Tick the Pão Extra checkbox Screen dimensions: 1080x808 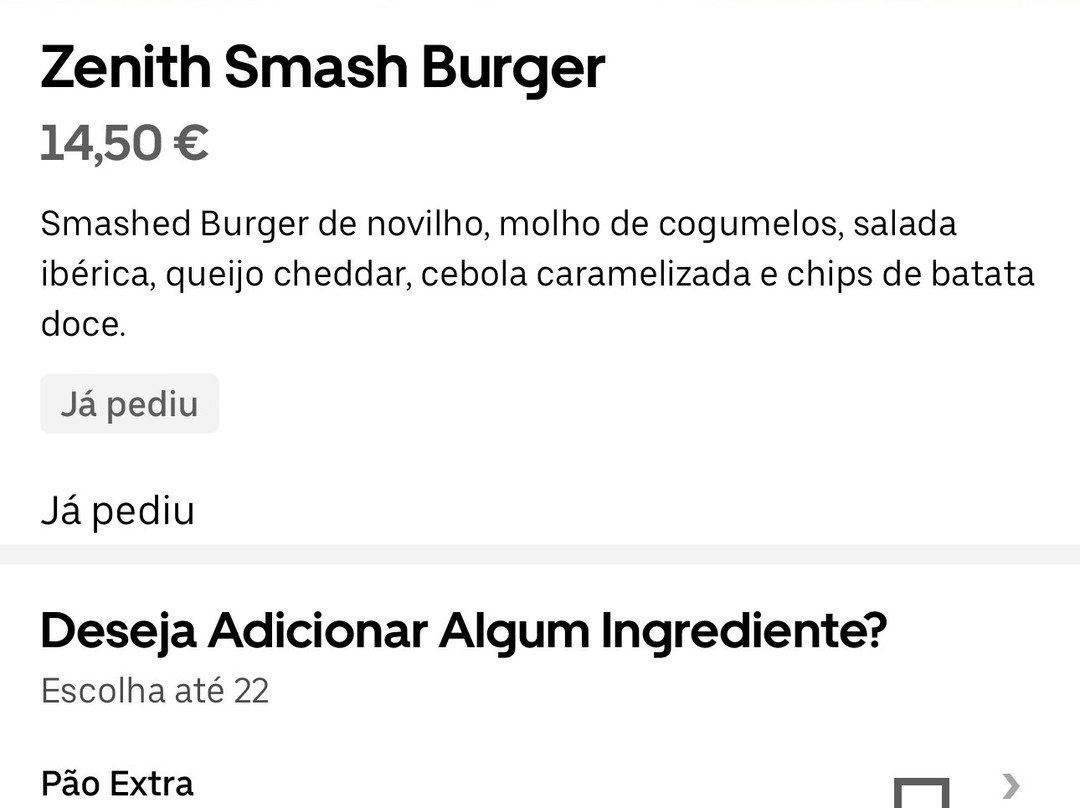point(920,792)
